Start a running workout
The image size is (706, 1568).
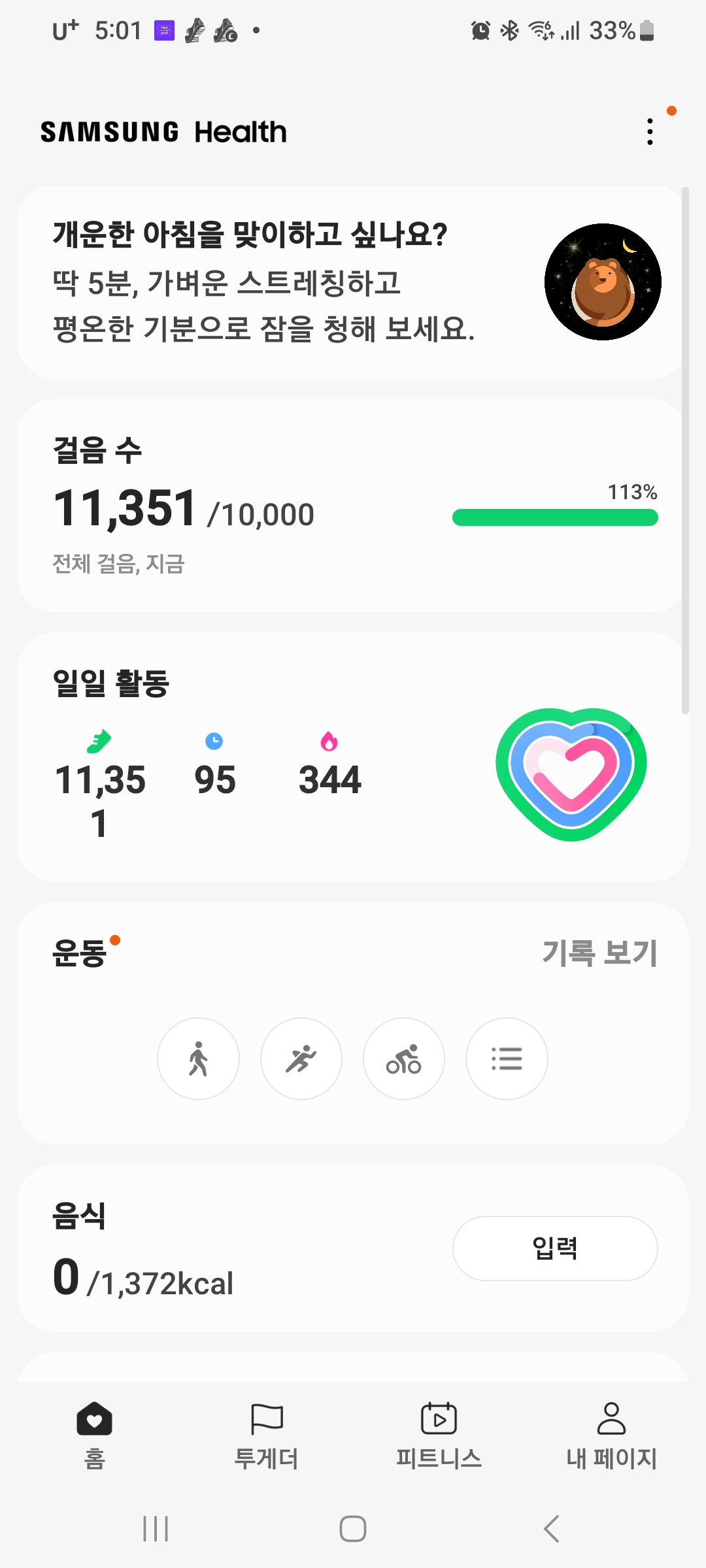click(x=301, y=1058)
